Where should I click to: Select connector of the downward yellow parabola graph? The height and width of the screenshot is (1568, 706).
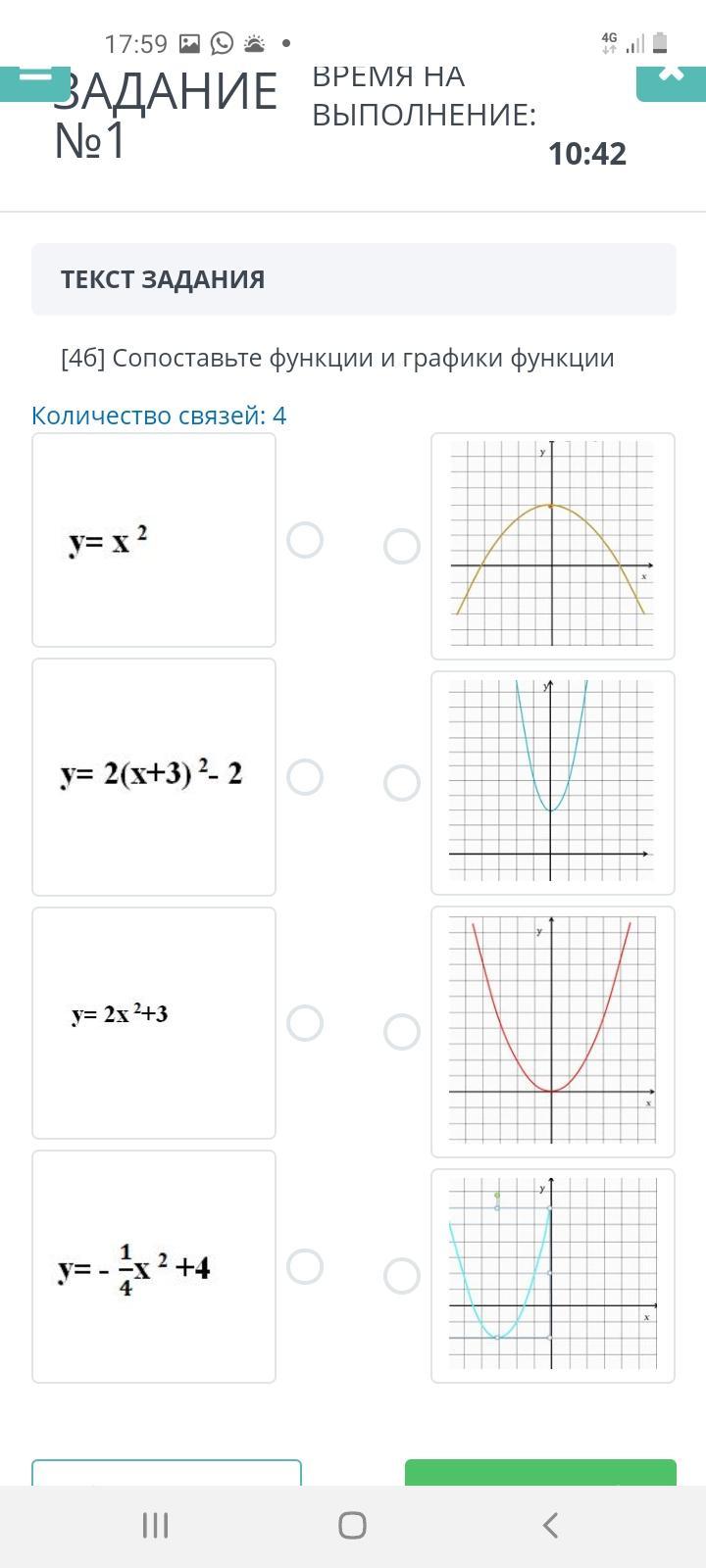(402, 546)
